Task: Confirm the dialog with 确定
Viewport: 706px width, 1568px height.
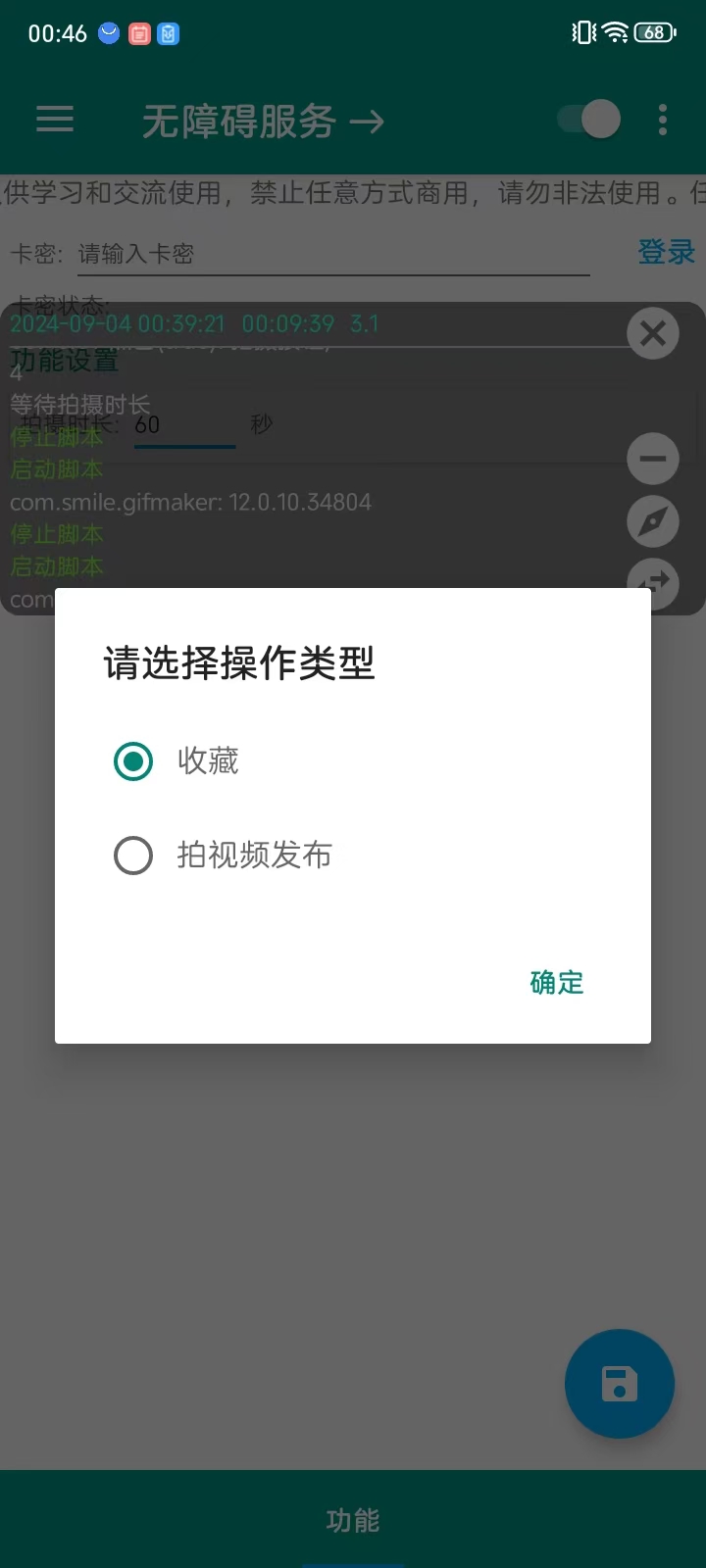Action: pos(556,983)
